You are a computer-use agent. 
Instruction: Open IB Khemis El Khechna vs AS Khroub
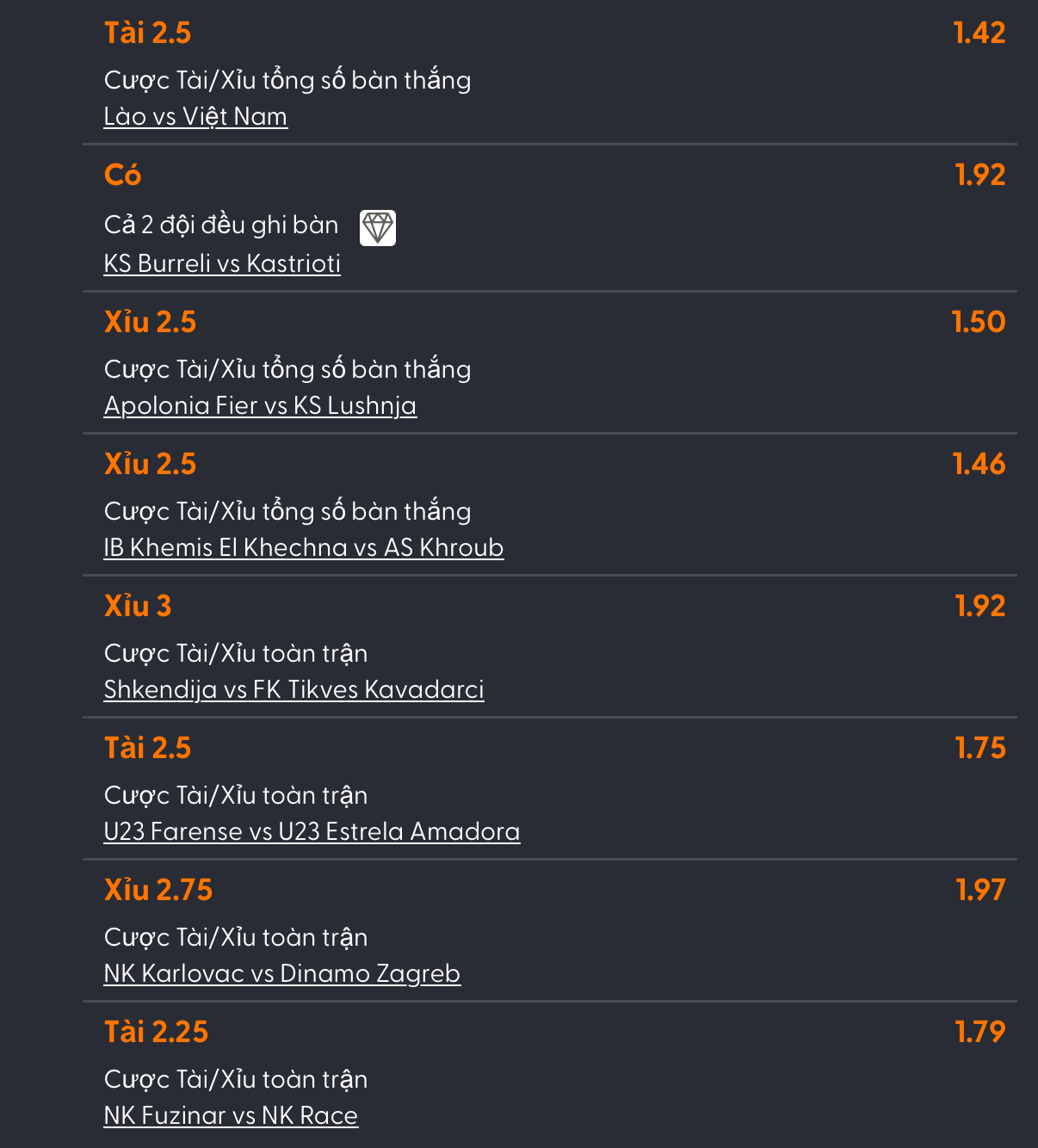coord(303,547)
